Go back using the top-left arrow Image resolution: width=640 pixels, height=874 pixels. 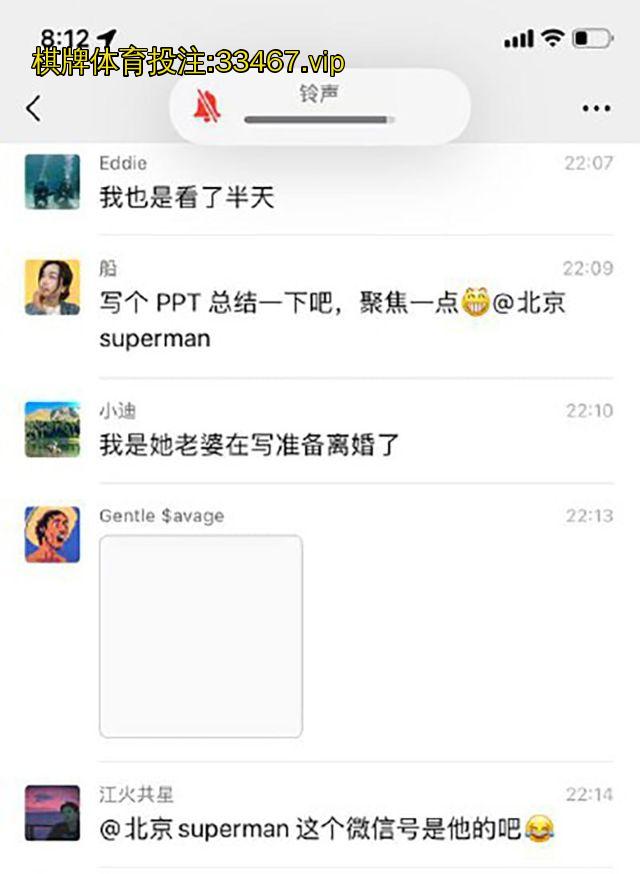click(x=34, y=108)
